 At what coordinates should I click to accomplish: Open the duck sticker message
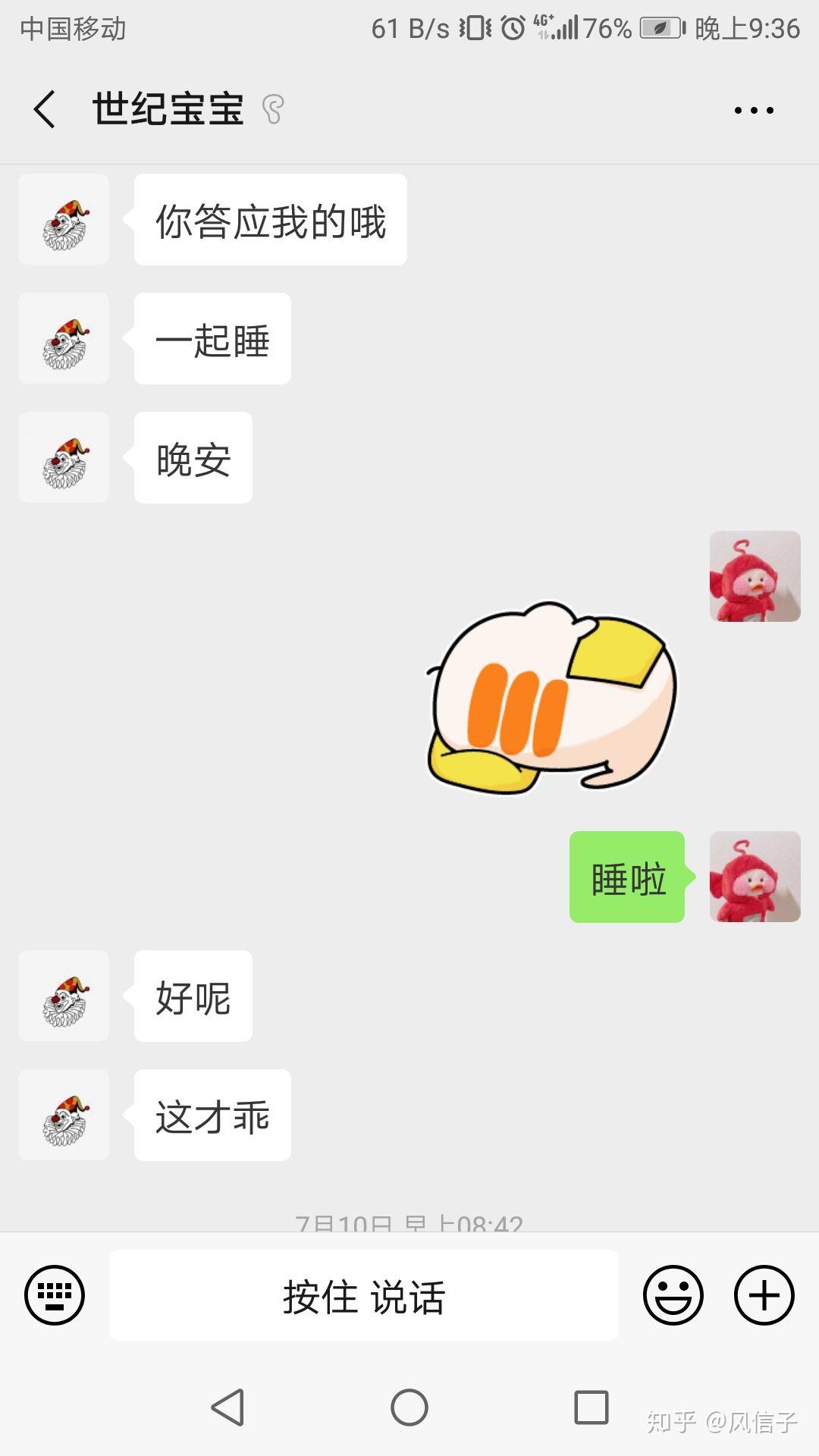click(x=551, y=698)
